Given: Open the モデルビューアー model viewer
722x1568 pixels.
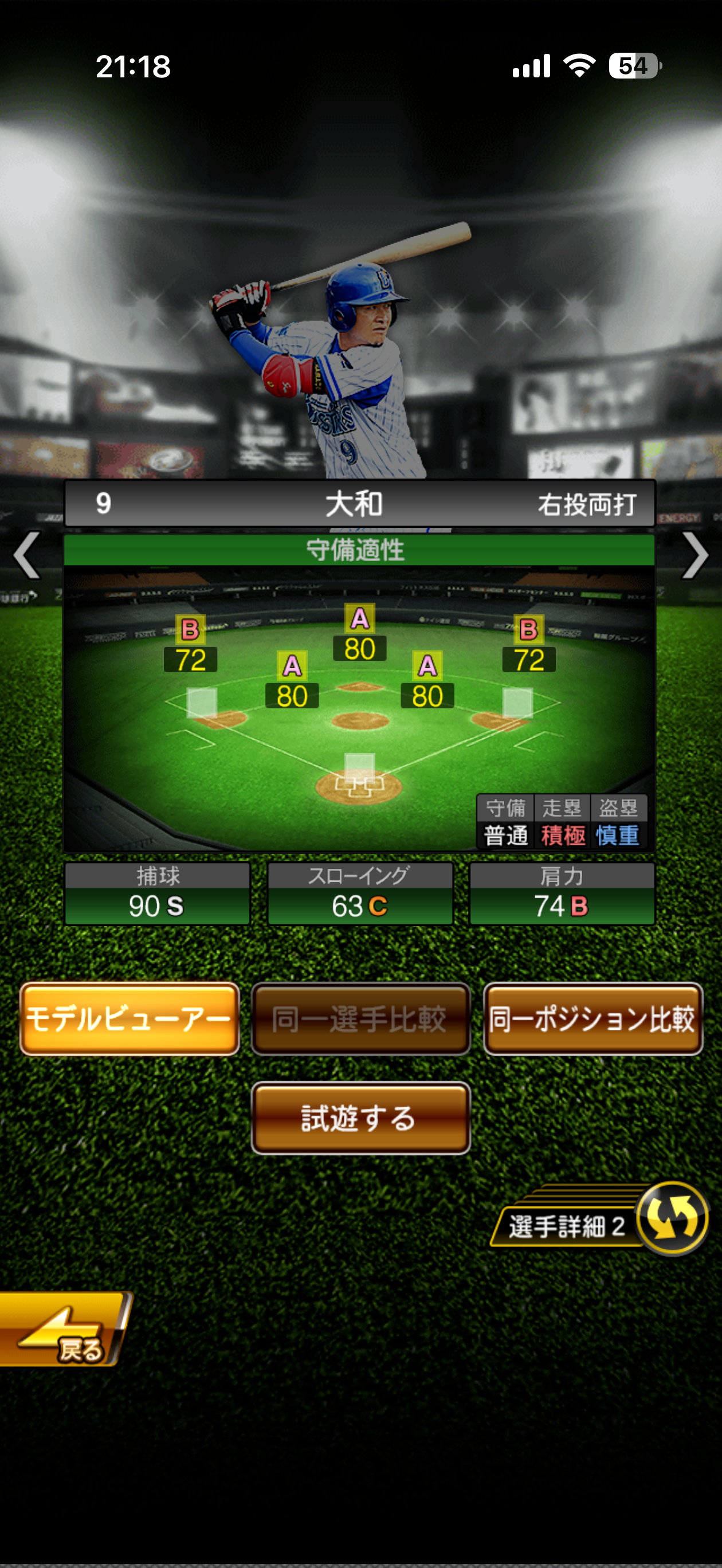Looking at the screenshot, I should 129,1018.
